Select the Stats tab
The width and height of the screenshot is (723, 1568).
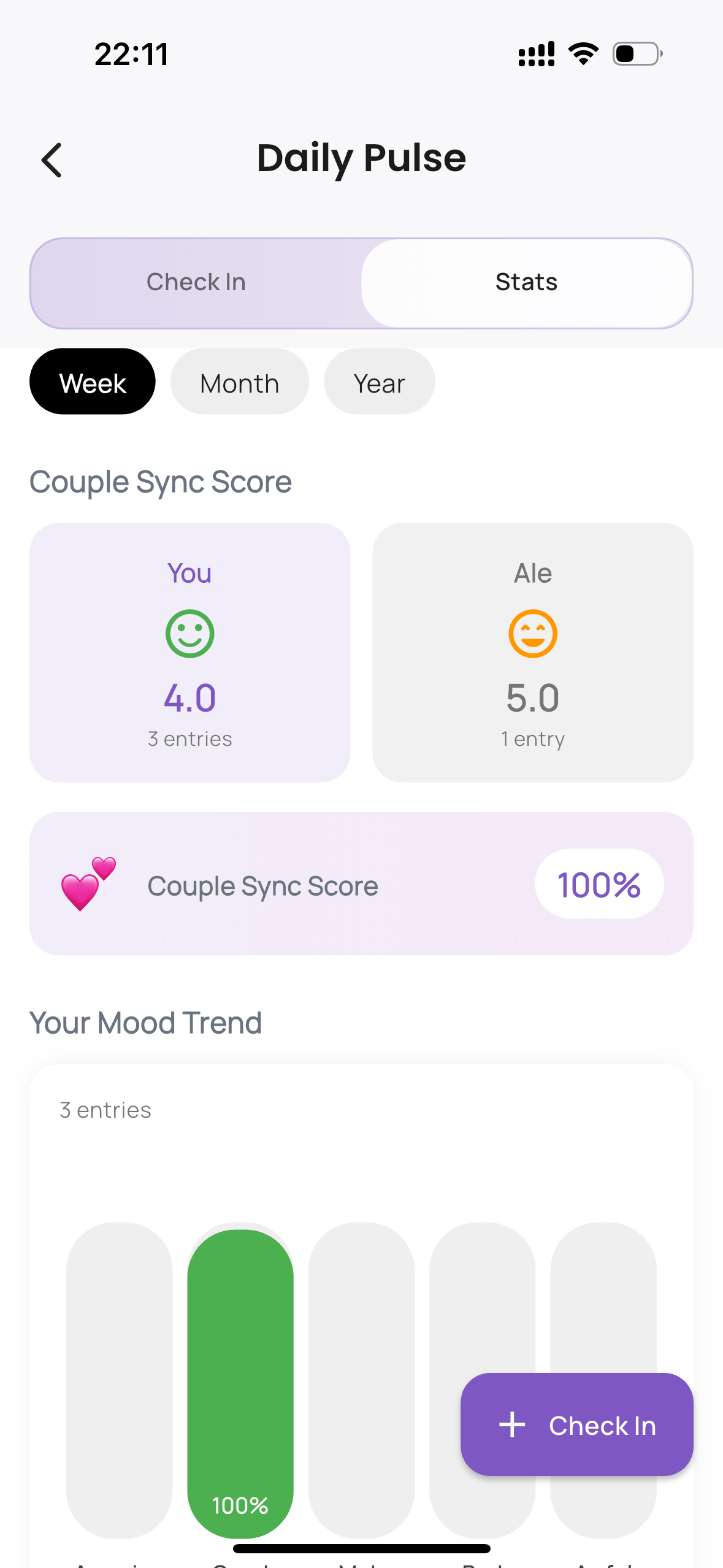pos(526,283)
